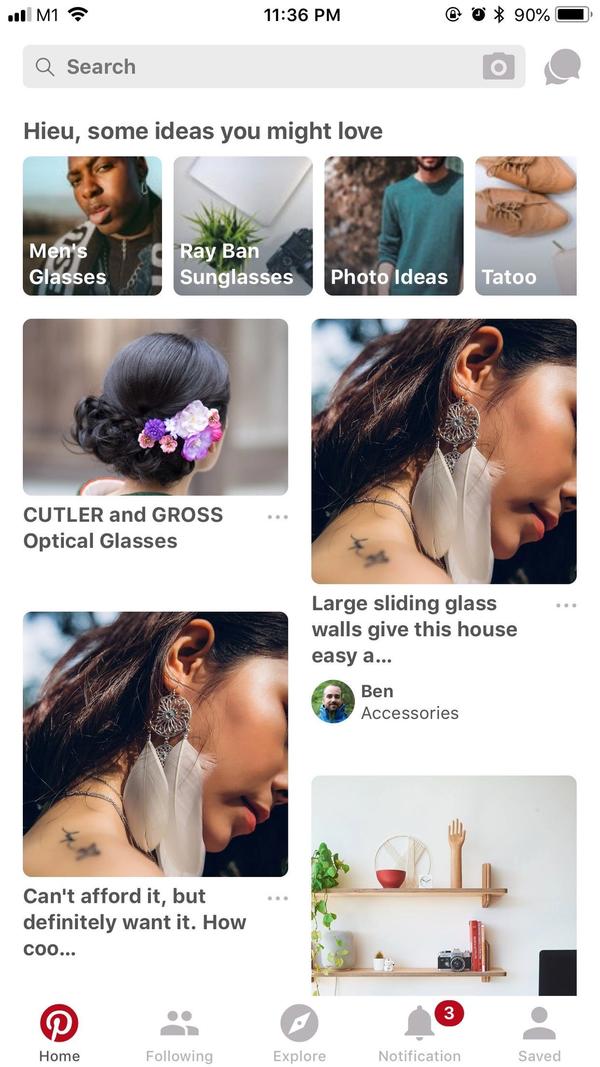The height and width of the screenshot is (1067, 600).
Task: Switch to the Explore tab
Action: coord(299,1033)
